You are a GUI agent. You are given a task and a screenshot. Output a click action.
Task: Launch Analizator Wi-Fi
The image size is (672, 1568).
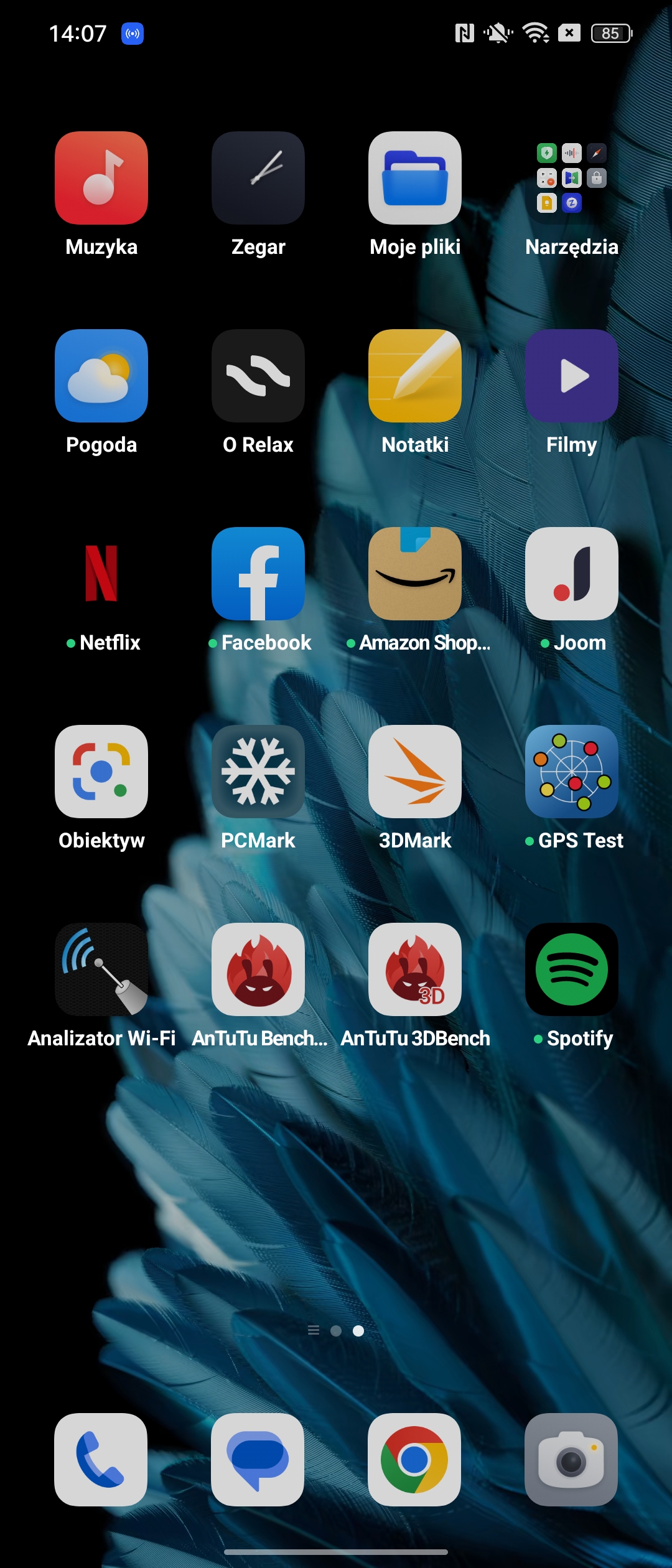coord(101,969)
